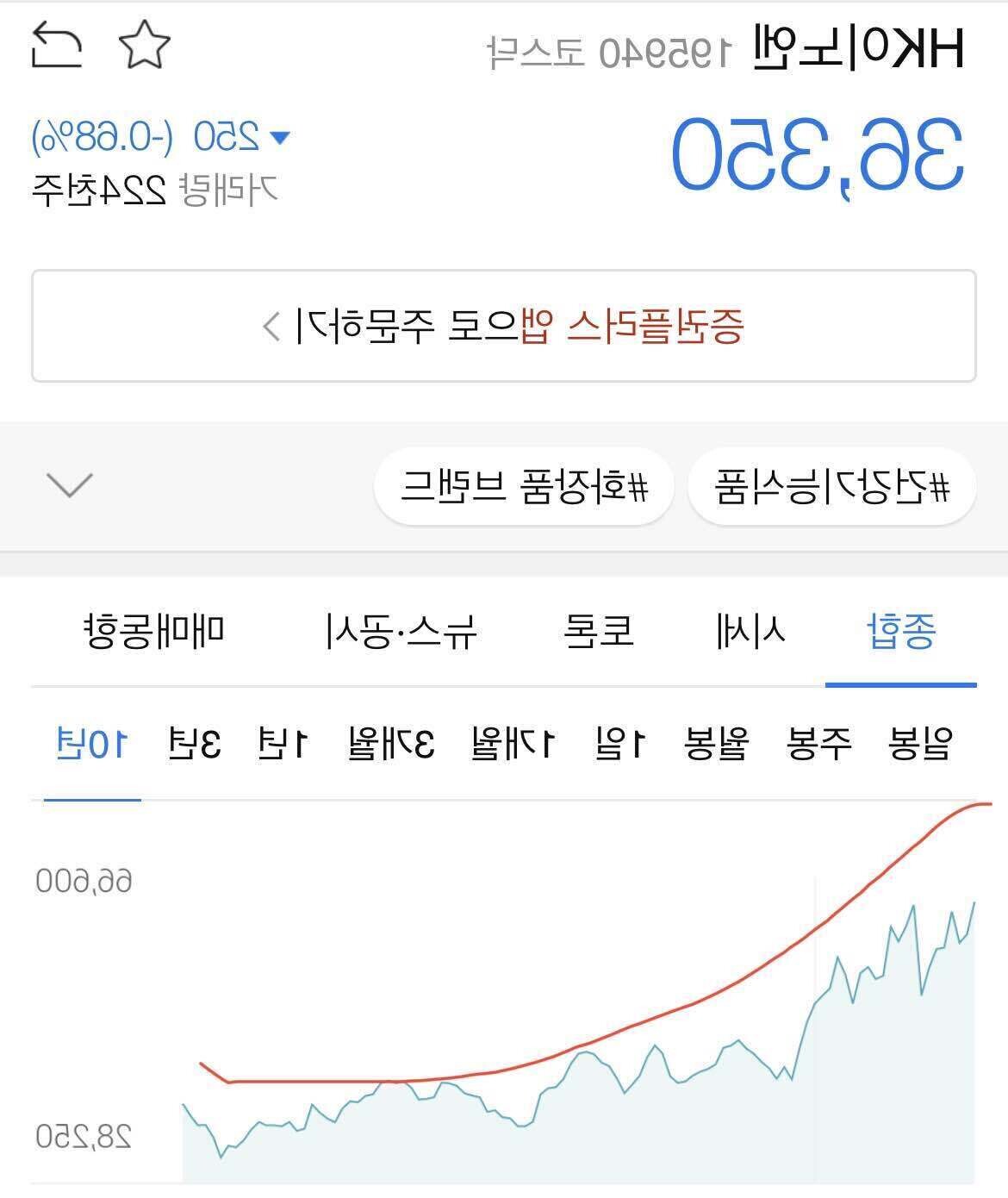Open the 증권플러스 앱으로 주문하기 banner

pyautogui.click(x=504, y=326)
